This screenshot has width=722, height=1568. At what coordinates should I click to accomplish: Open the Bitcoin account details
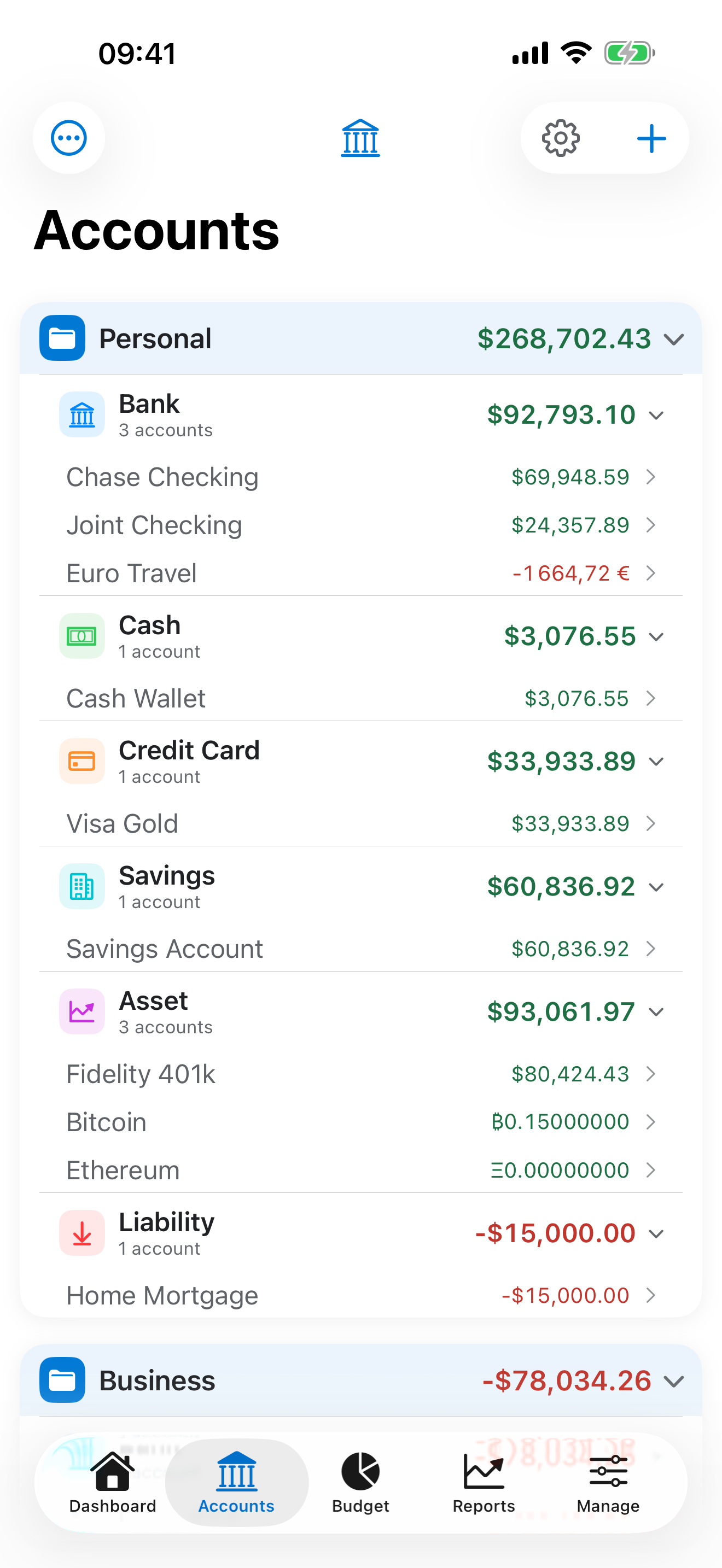click(360, 1122)
